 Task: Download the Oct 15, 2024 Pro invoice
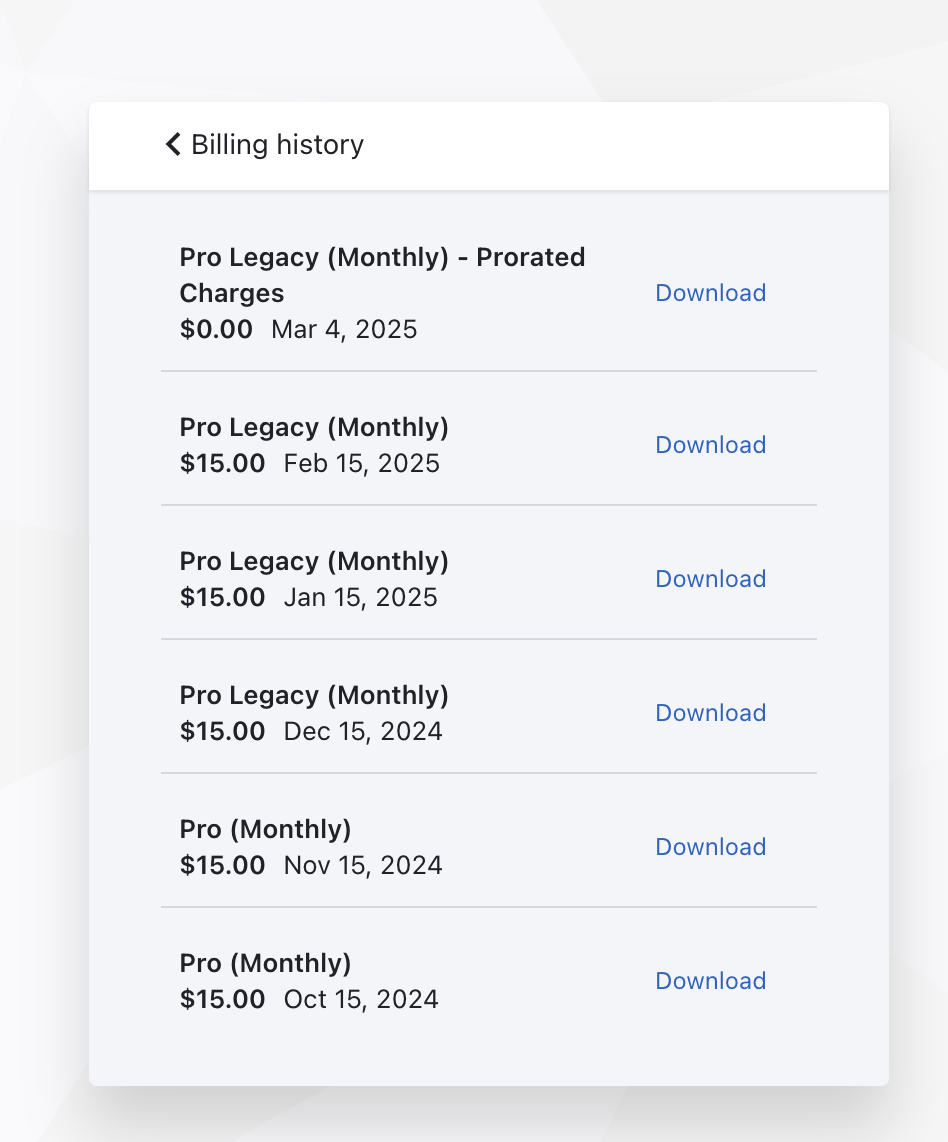(x=710, y=981)
